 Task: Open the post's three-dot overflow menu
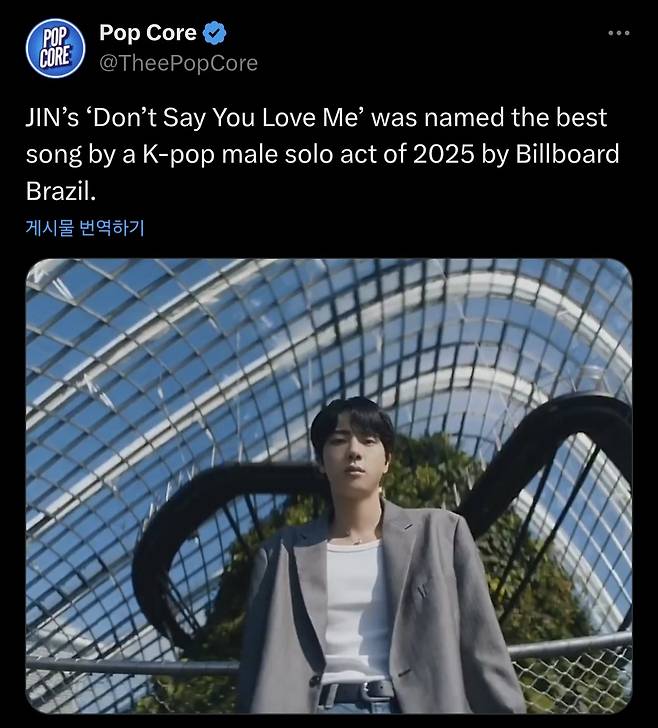pyautogui.click(x=619, y=34)
